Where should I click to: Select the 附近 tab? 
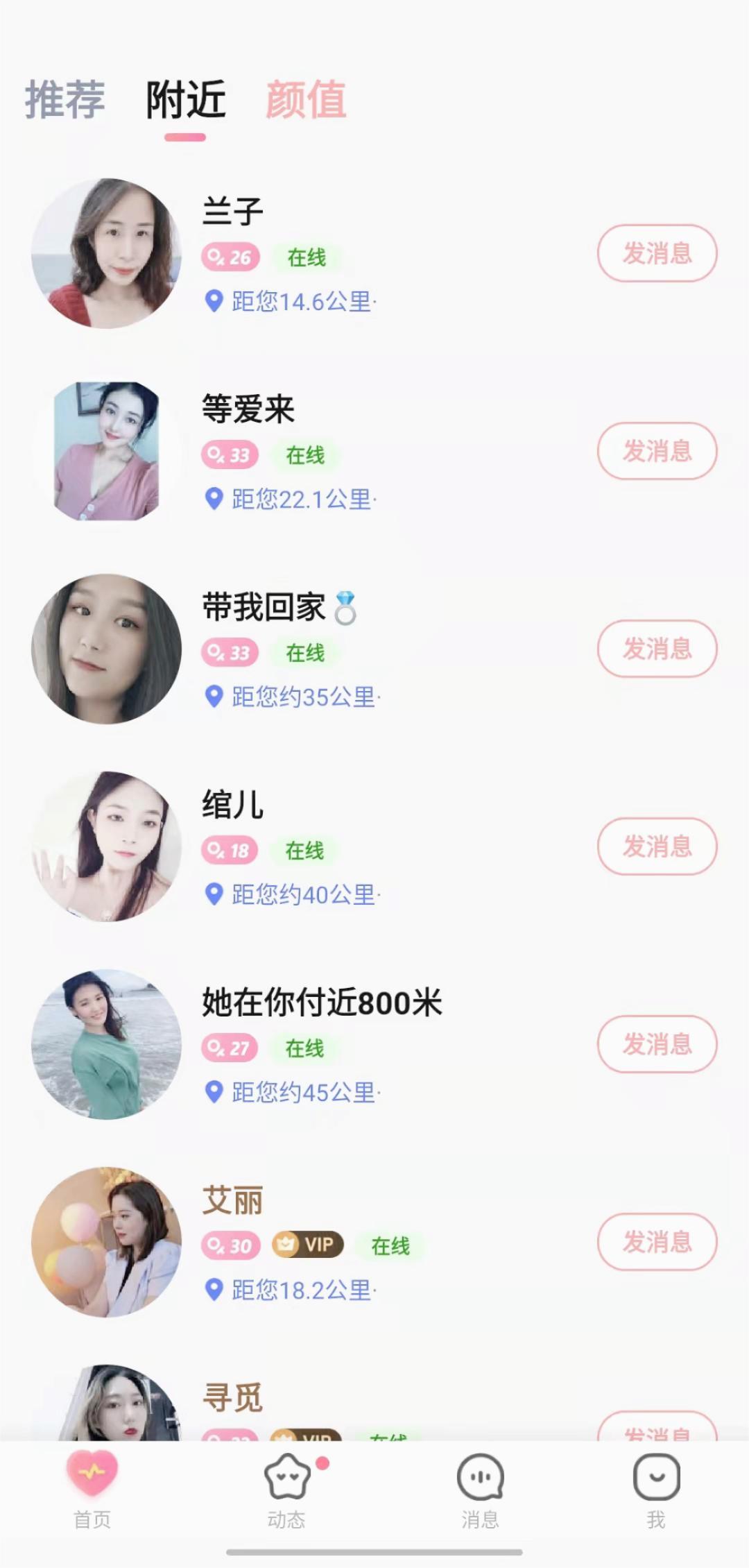[185, 100]
